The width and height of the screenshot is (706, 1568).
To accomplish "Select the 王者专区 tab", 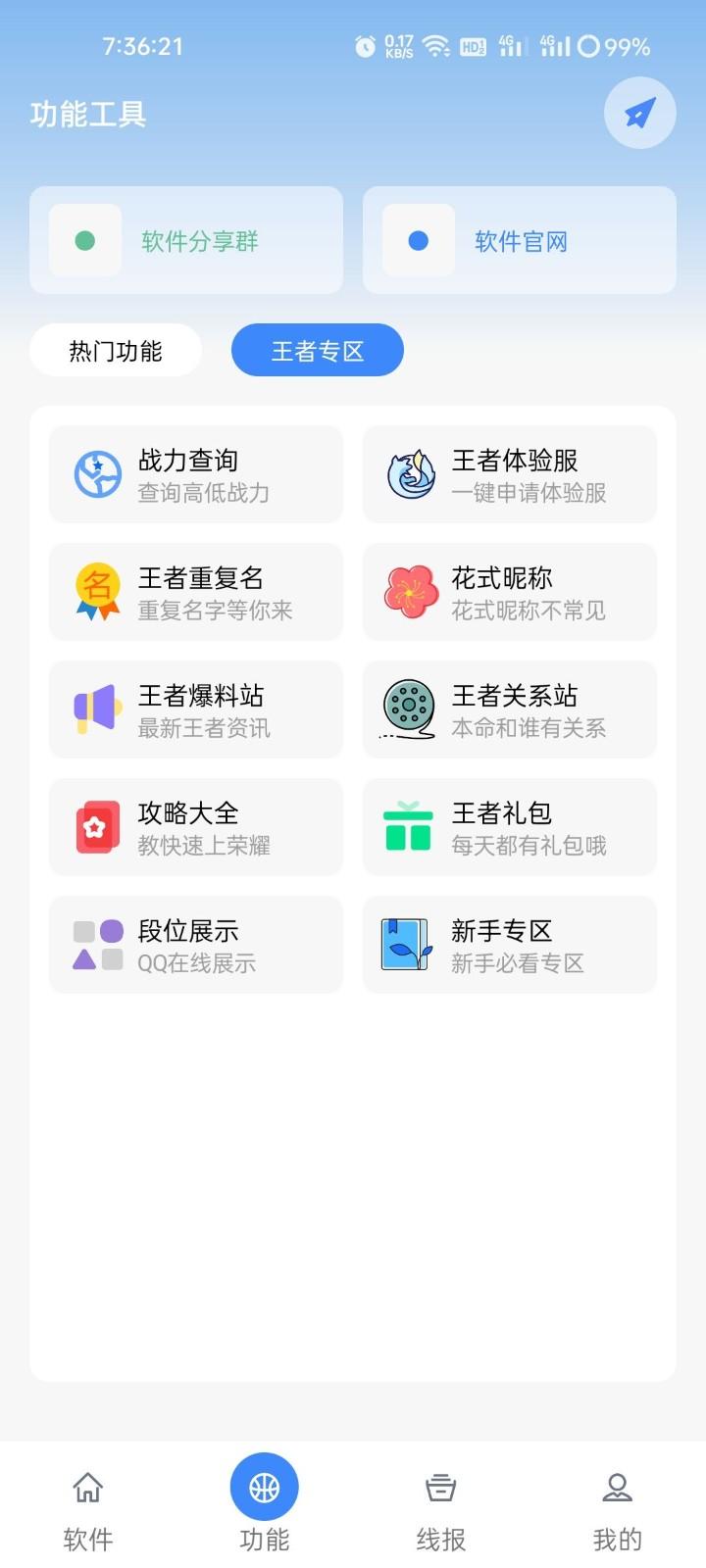I will [317, 350].
